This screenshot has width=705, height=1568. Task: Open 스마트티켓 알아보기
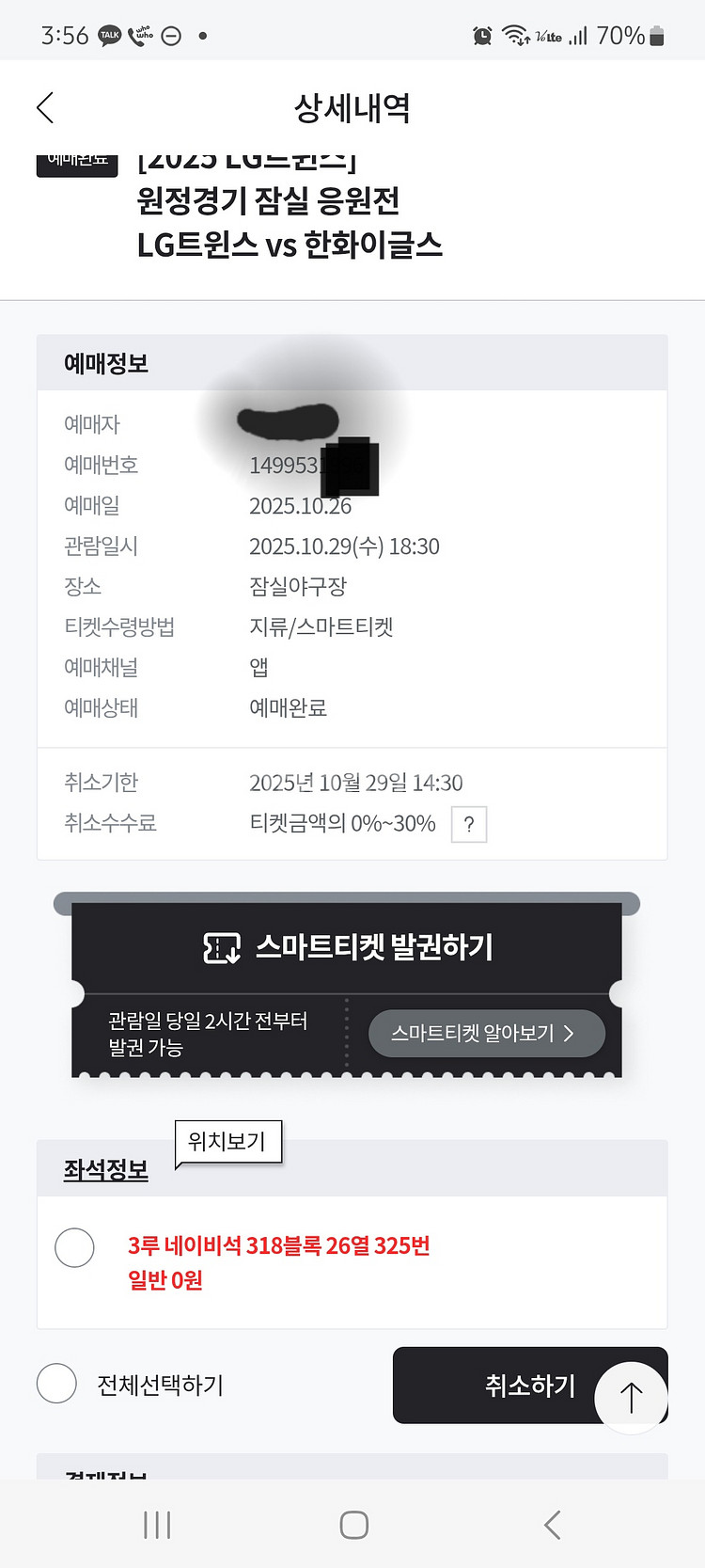coord(485,1034)
